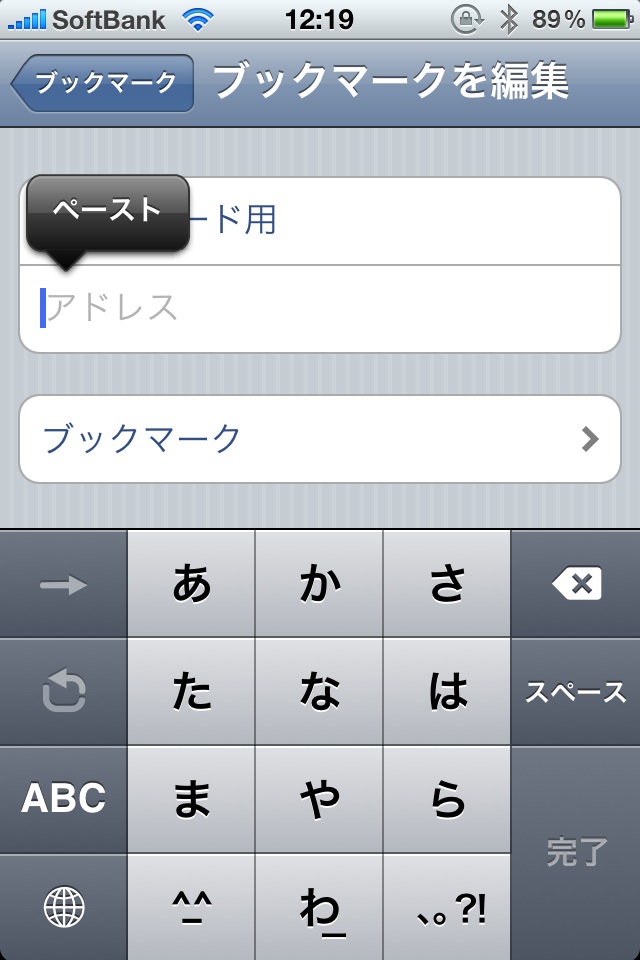This screenshot has height=960, width=640.
Task: Edit the bookmark title field
Action: click(400, 220)
